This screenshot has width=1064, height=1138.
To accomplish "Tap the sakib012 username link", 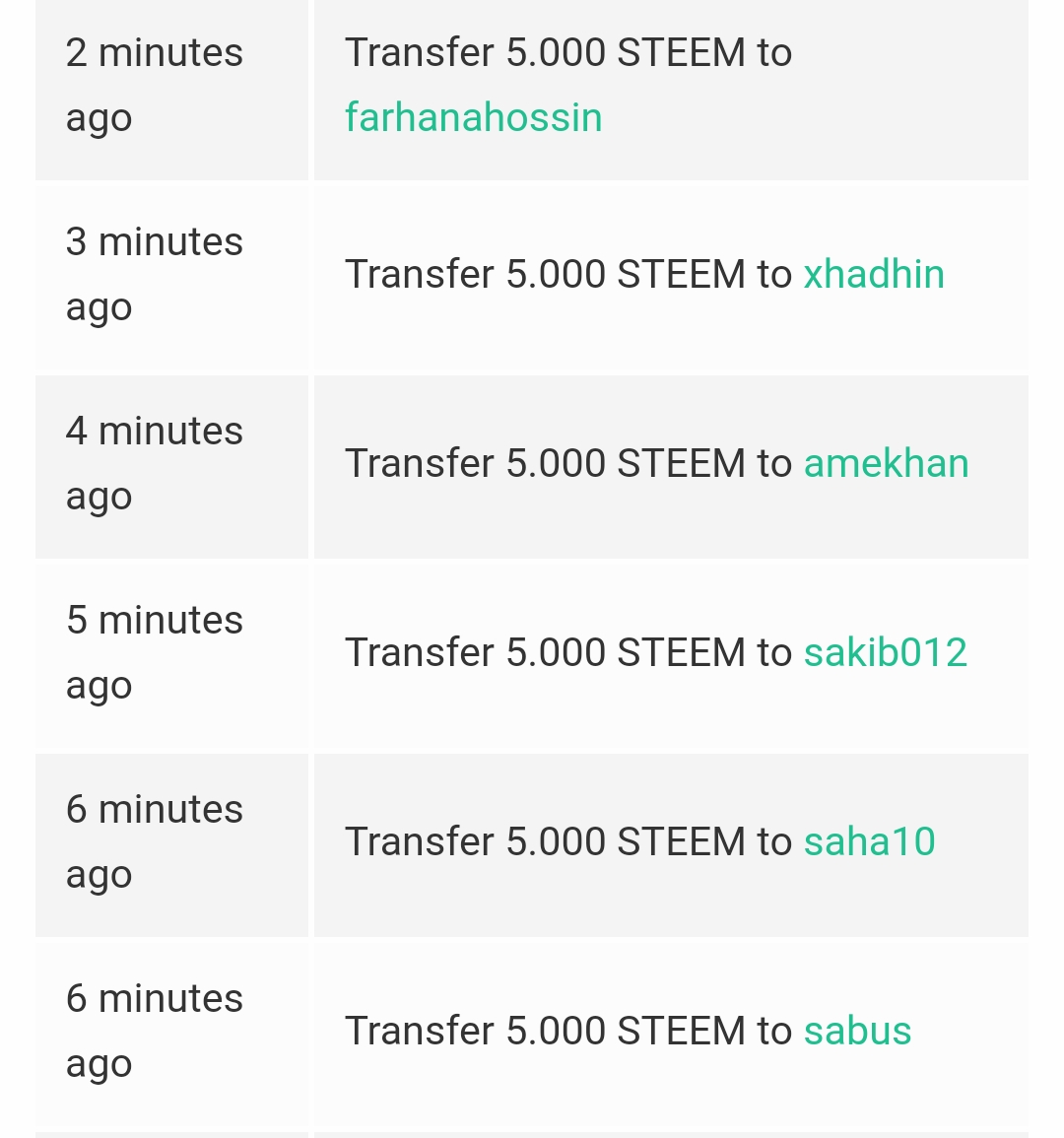I will 886,652.
